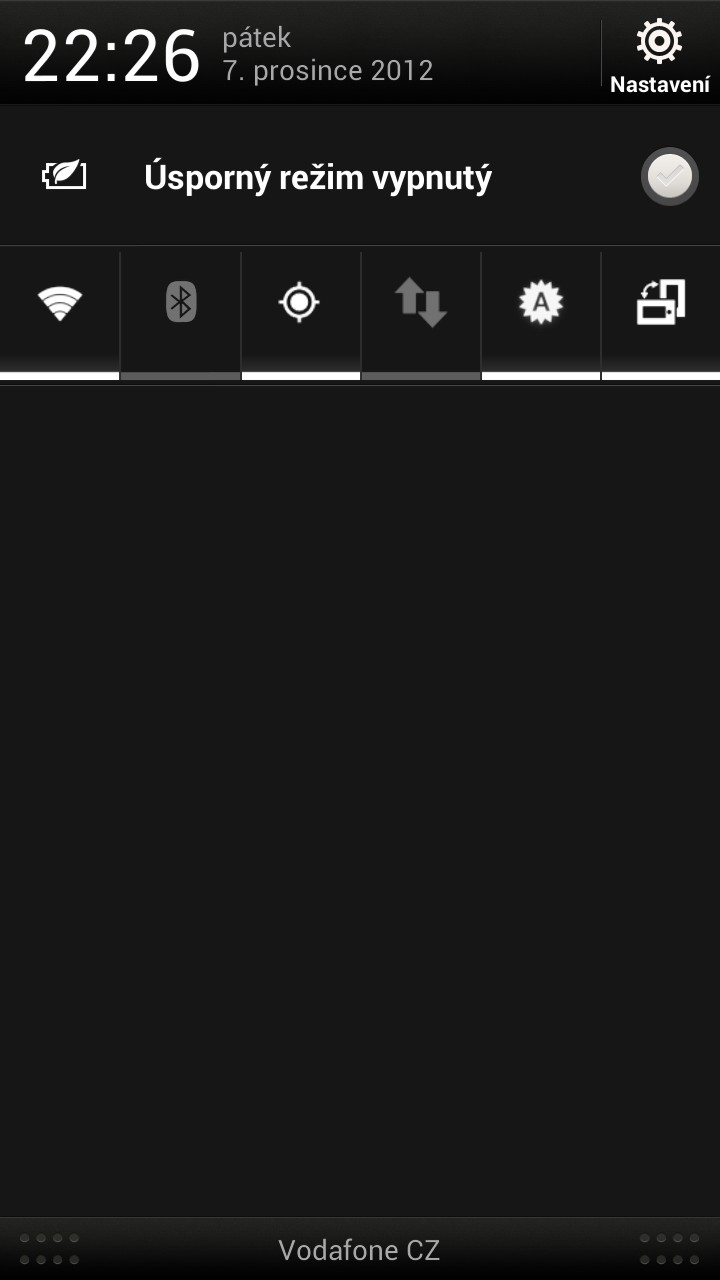Enable the Úsporný režim checkbox
Image resolution: width=720 pixels, height=1280 pixels.
[669, 178]
